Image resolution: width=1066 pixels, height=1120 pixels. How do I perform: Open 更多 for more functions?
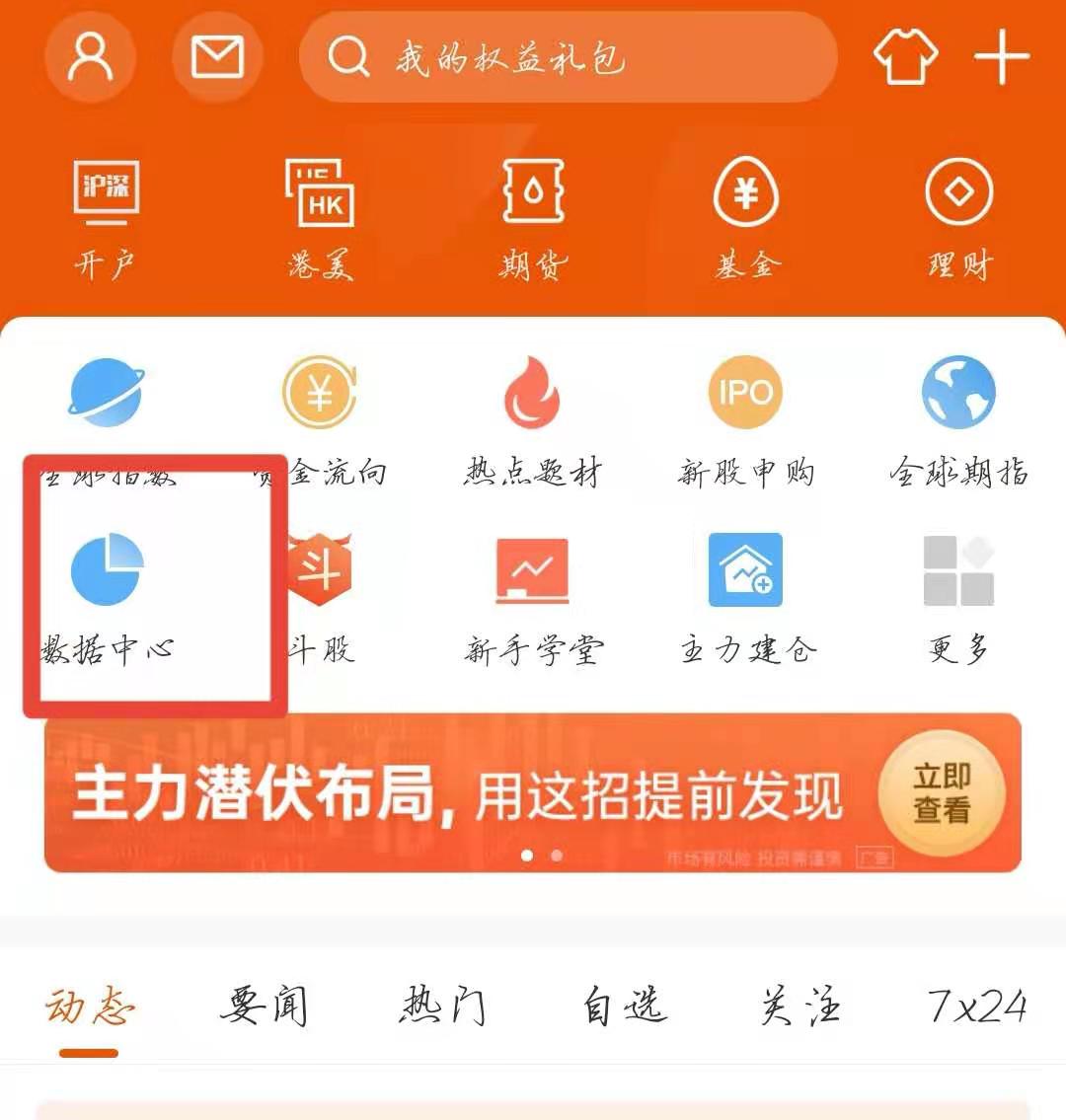[958, 600]
